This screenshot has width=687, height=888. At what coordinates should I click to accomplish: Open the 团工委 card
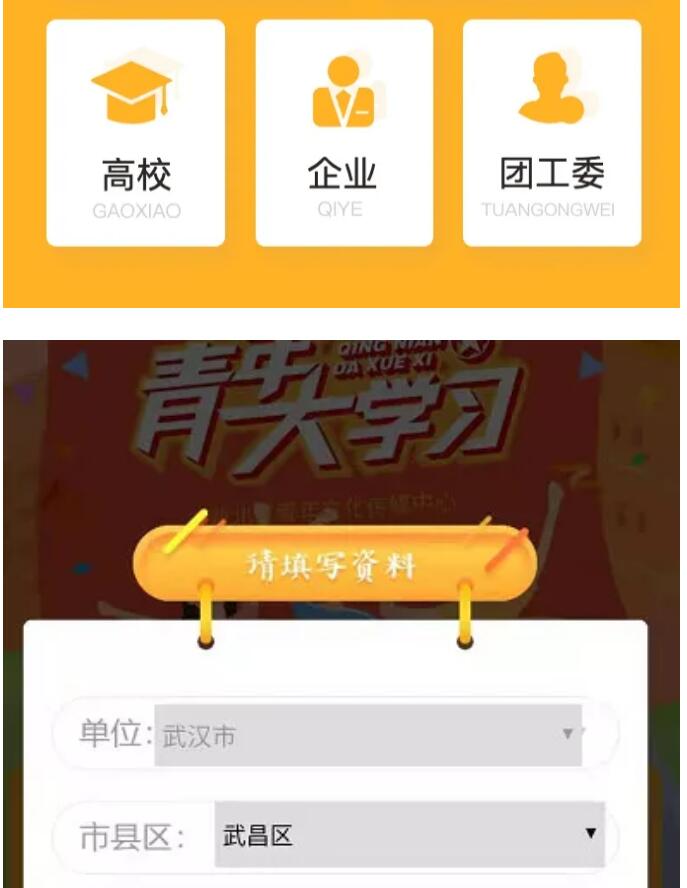click(551, 133)
